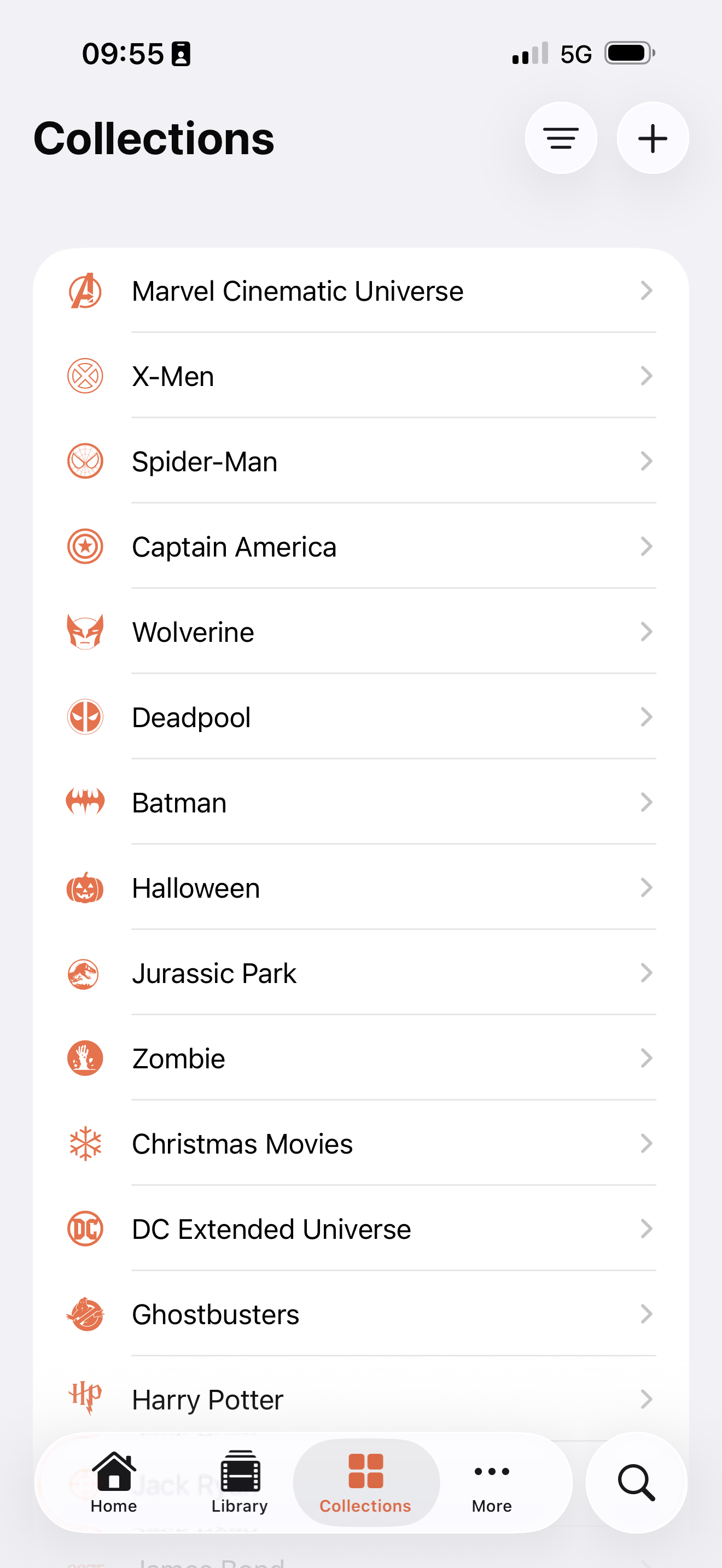Open the X-Men collection
The width and height of the screenshot is (722, 1568).
coord(361,376)
